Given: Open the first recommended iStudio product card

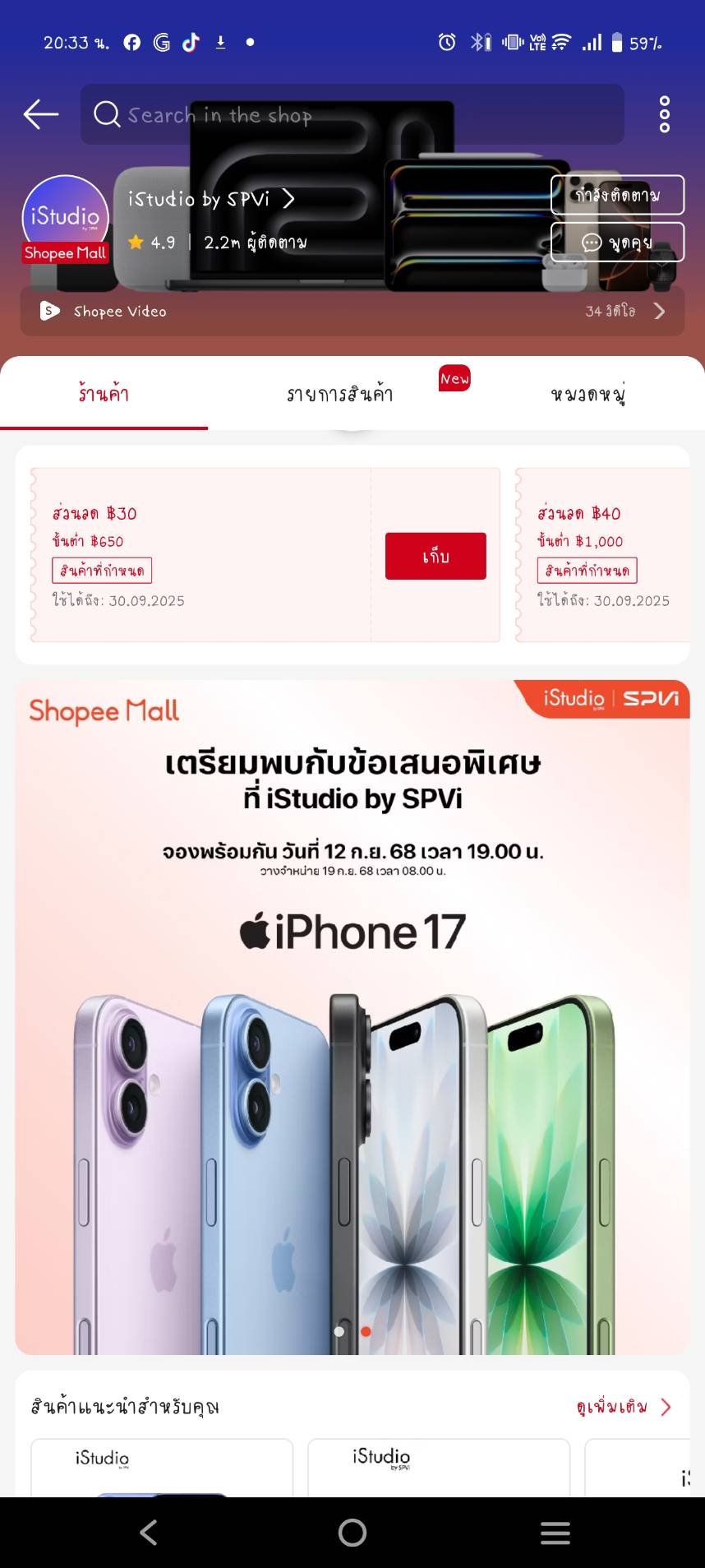Looking at the screenshot, I should 162,1468.
